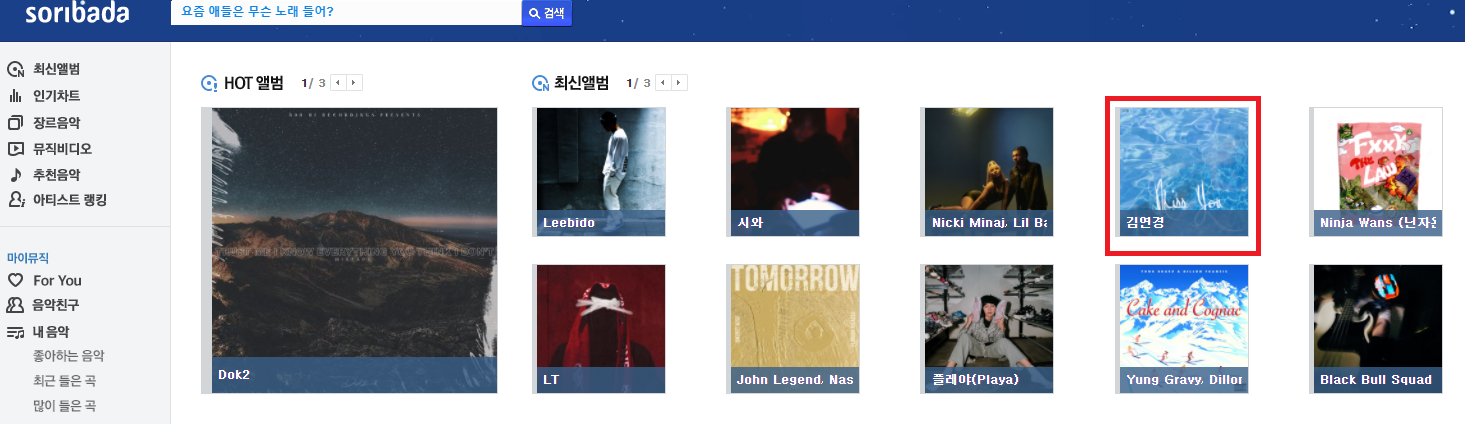Open For You in My Music
The width and height of the screenshot is (1465, 424).
(x=57, y=280)
